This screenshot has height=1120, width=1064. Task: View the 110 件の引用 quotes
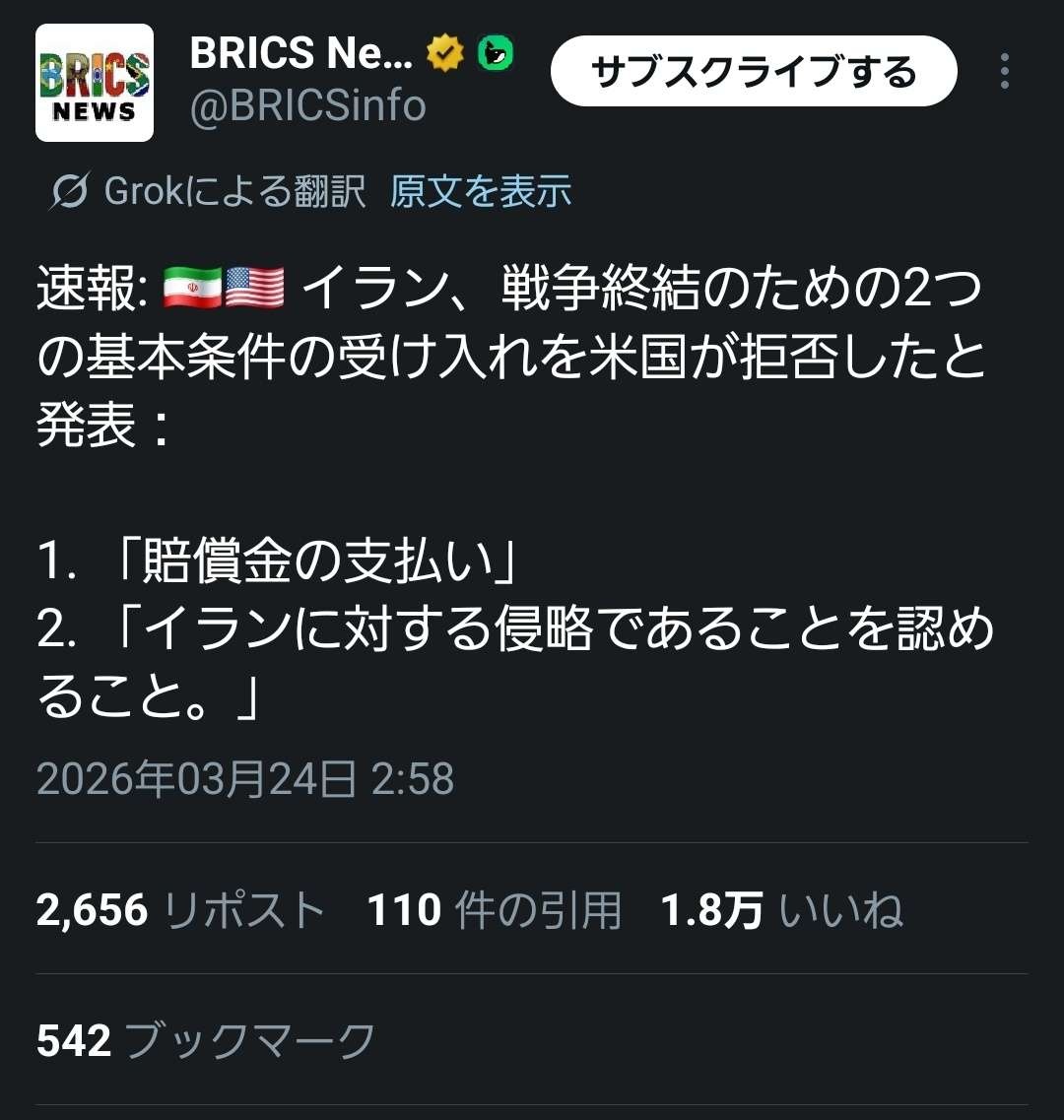point(495,910)
